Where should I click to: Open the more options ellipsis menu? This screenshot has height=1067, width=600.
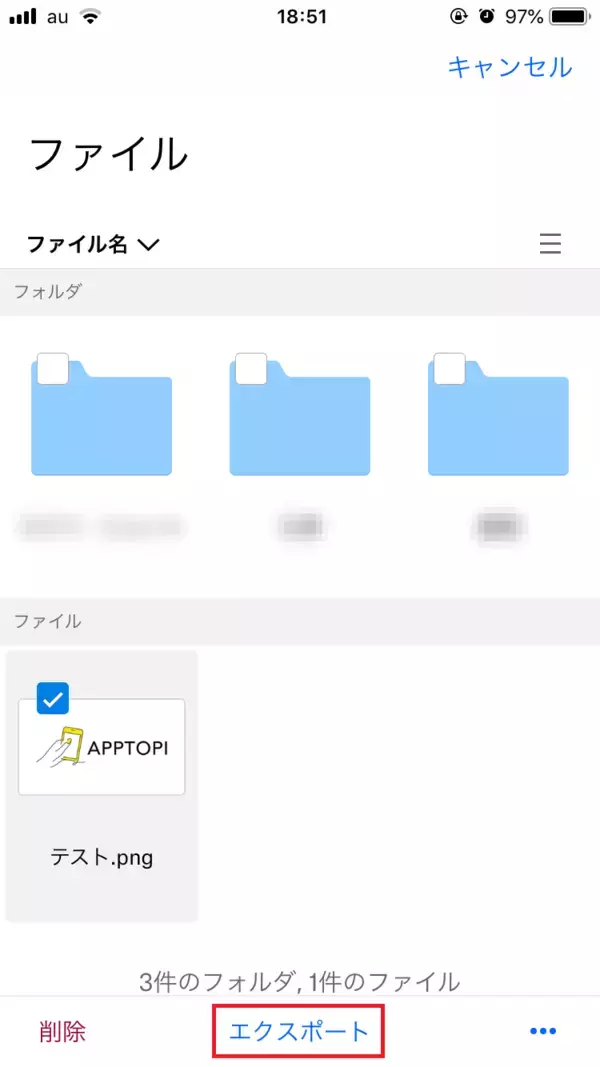click(543, 1031)
